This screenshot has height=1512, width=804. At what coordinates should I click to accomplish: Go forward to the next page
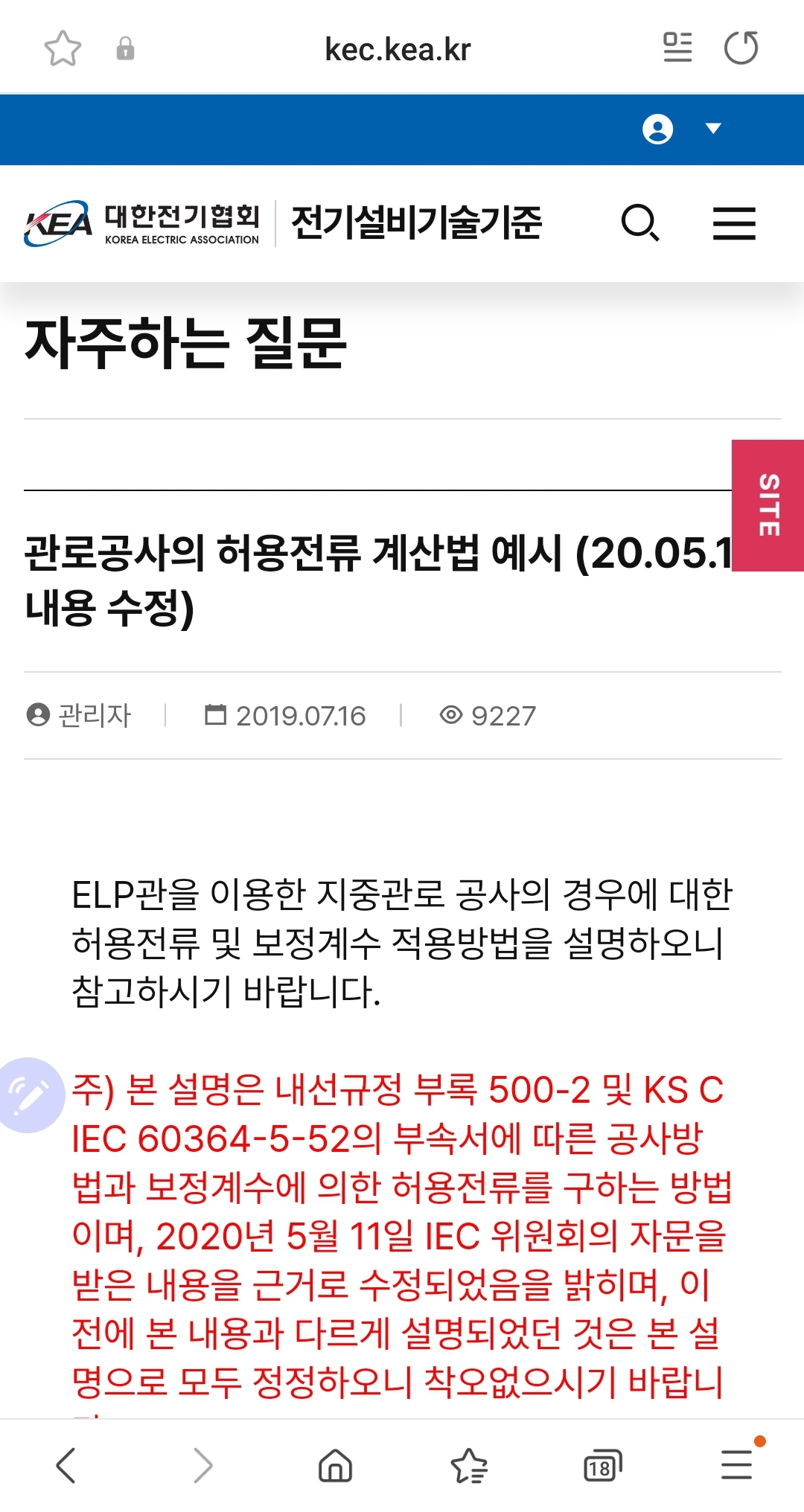[x=202, y=1466]
